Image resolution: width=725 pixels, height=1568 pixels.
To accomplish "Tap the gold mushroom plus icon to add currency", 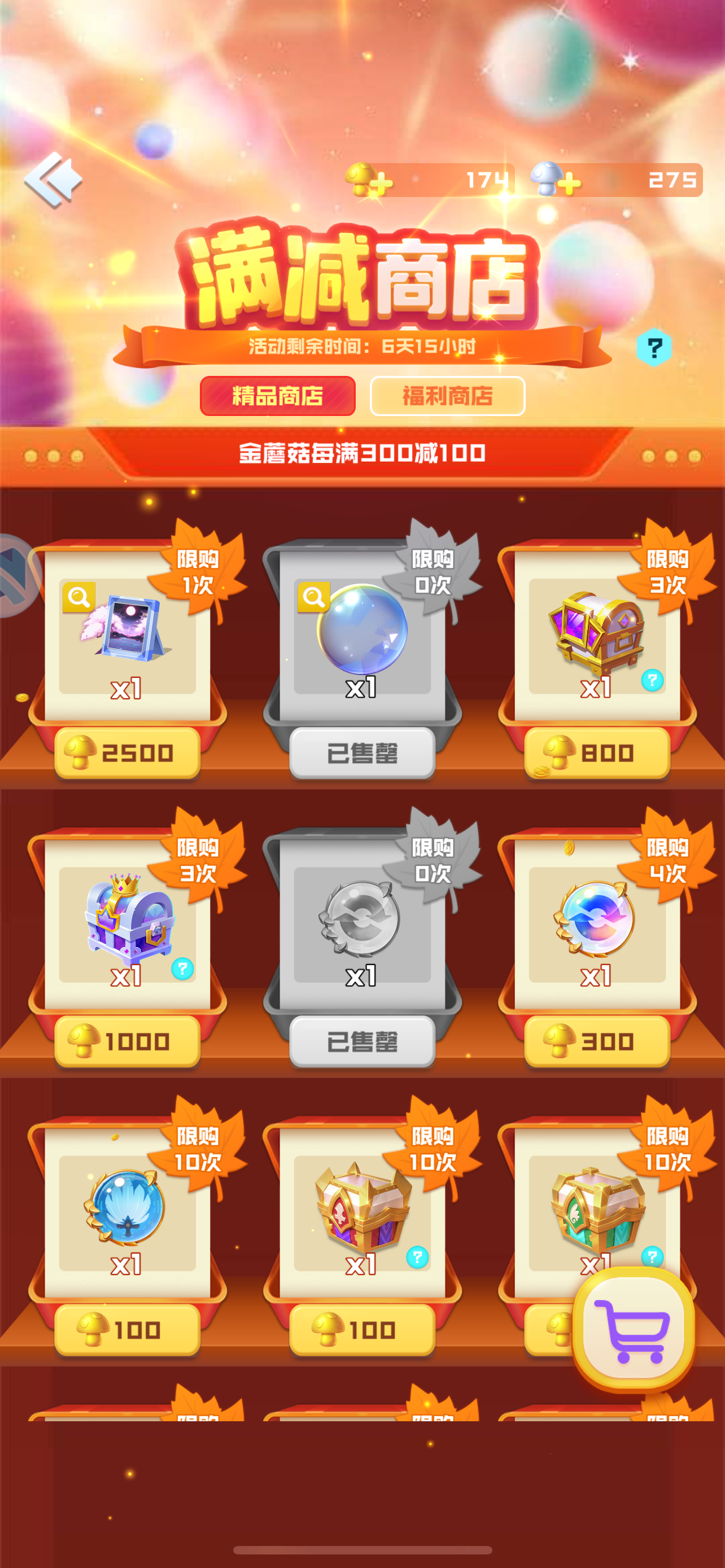I will [x=382, y=183].
